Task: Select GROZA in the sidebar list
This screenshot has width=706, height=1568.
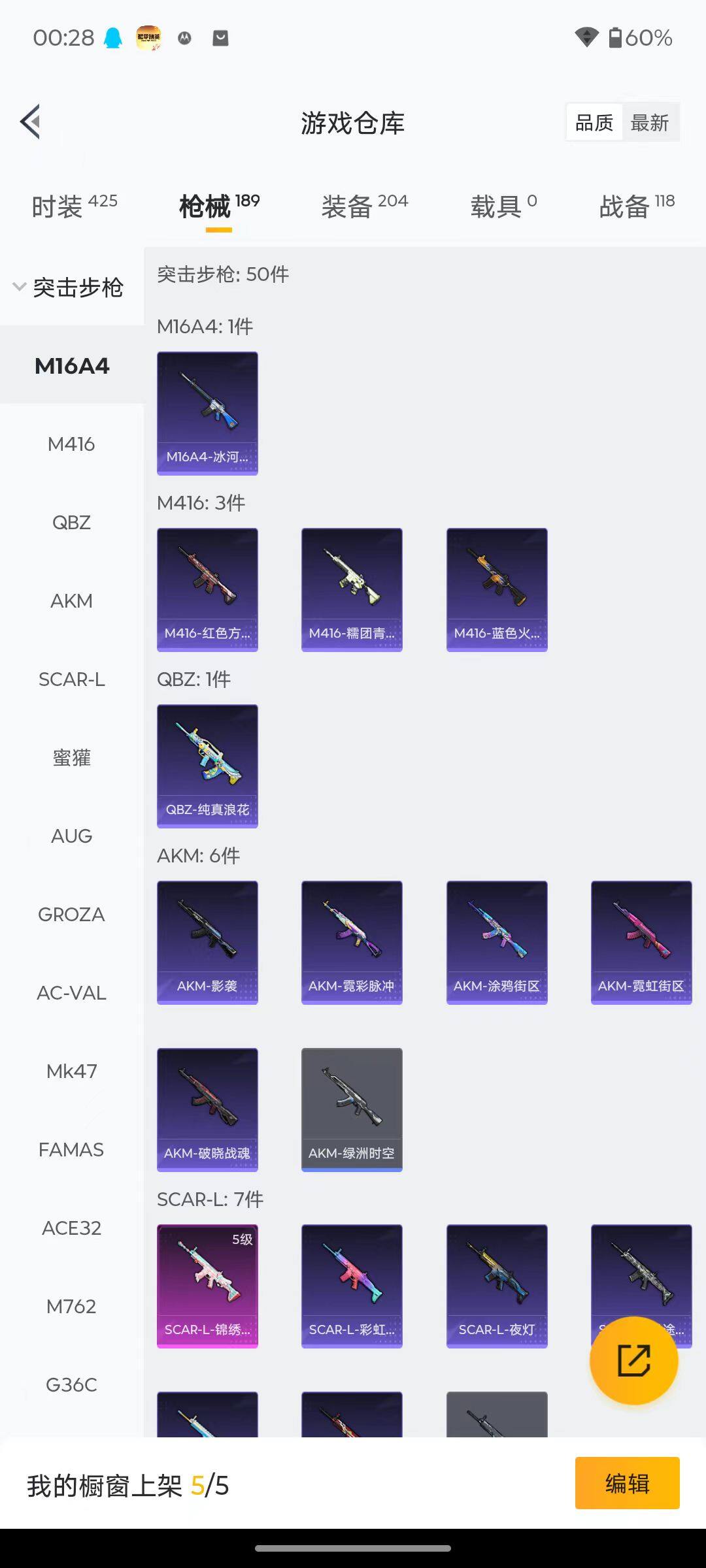Action: 71,915
